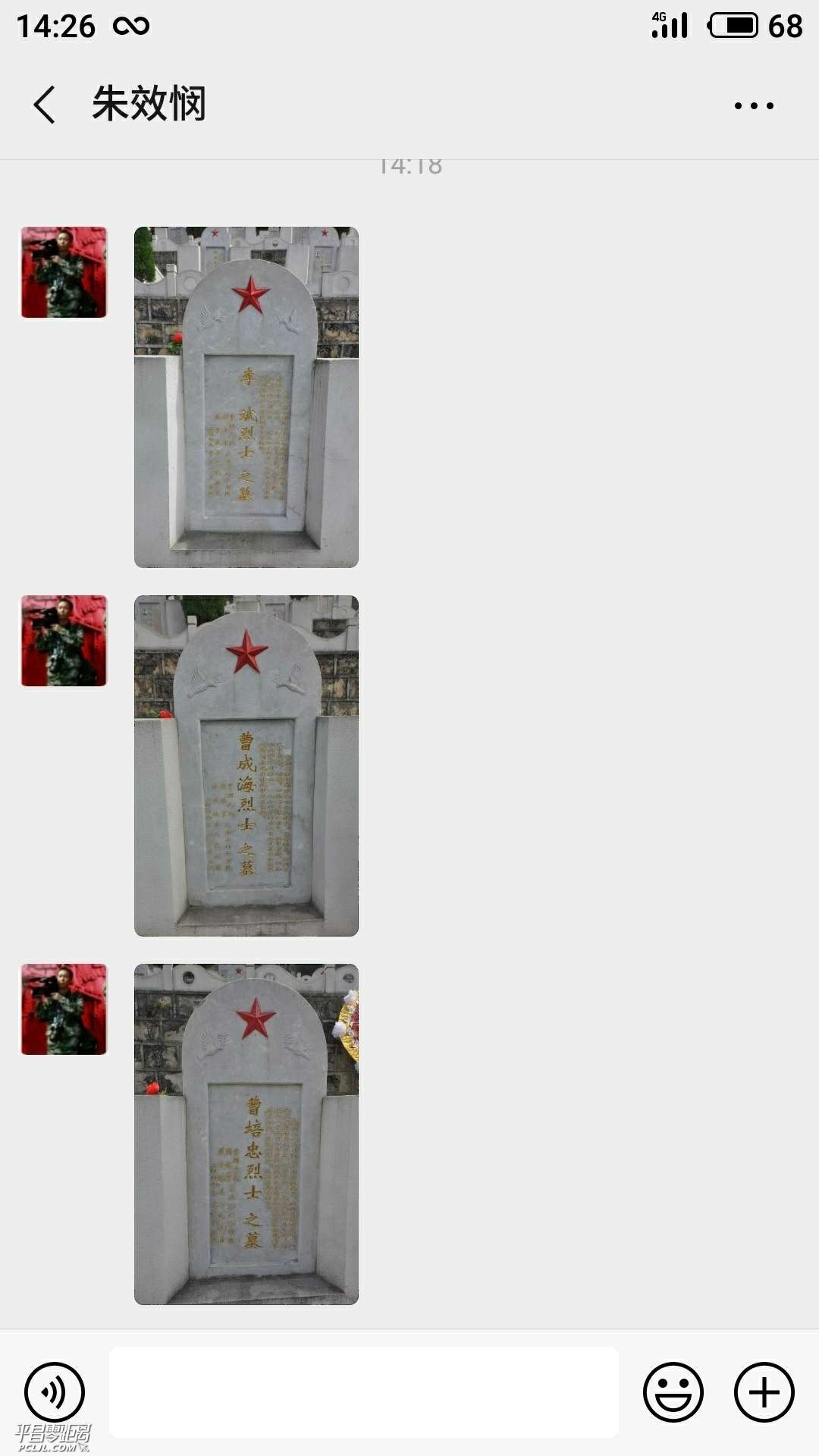Open the emoji picker
The image size is (819, 1456).
[x=673, y=1392]
